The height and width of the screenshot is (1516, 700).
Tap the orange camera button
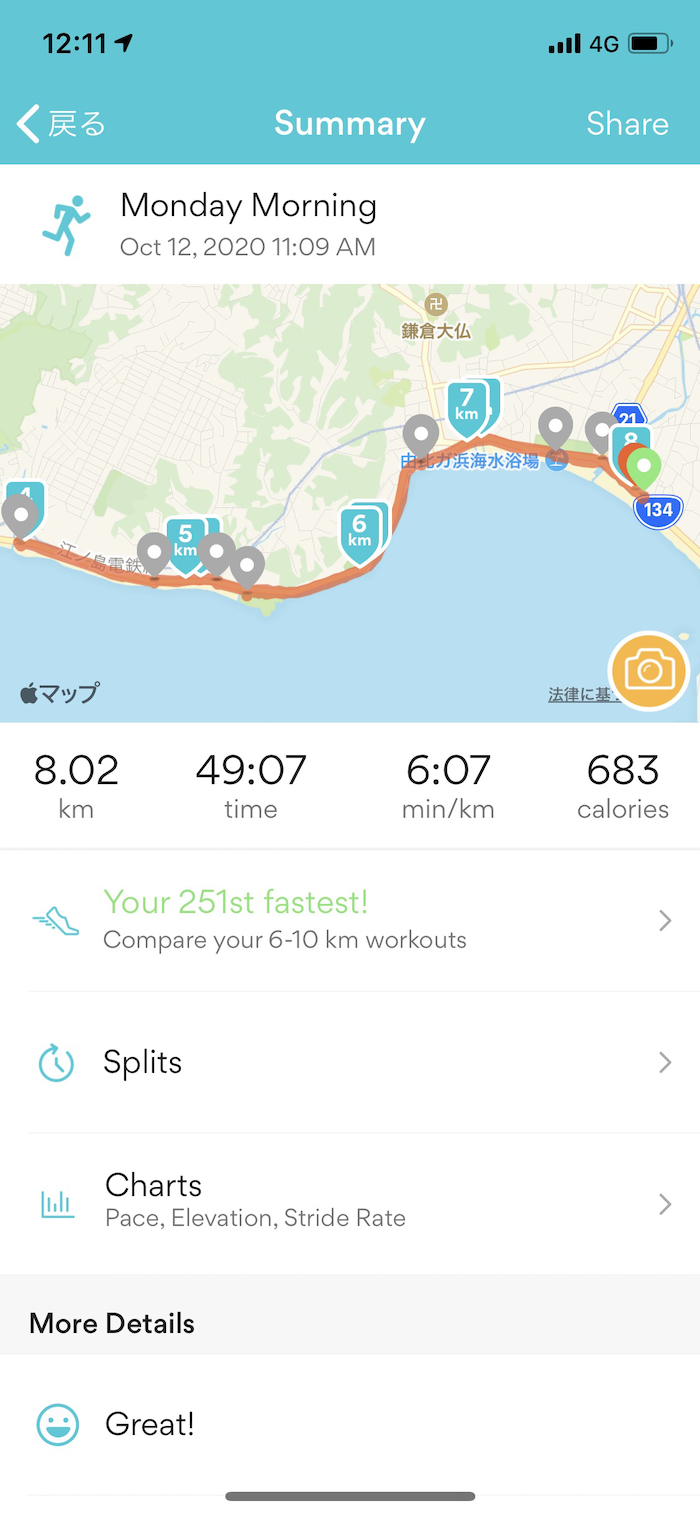click(649, 671)
